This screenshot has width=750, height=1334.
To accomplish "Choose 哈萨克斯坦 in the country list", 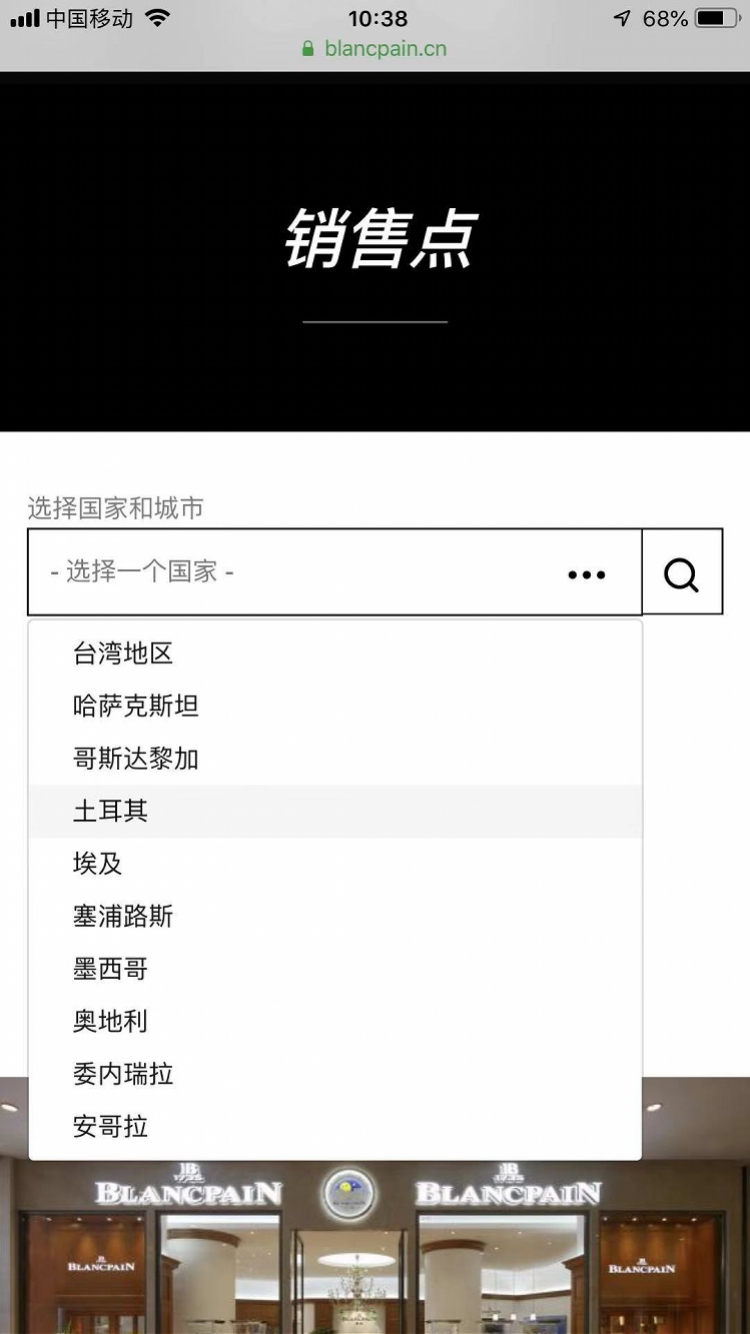I will pos(335,706).
